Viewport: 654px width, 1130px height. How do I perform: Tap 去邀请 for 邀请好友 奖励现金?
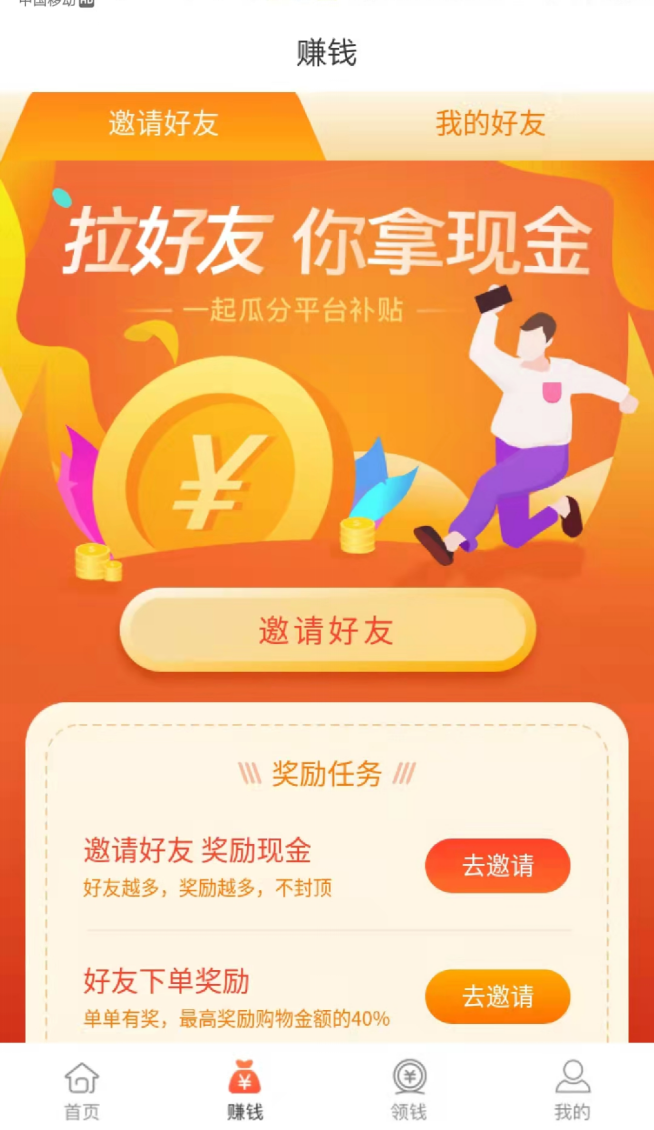497,865
